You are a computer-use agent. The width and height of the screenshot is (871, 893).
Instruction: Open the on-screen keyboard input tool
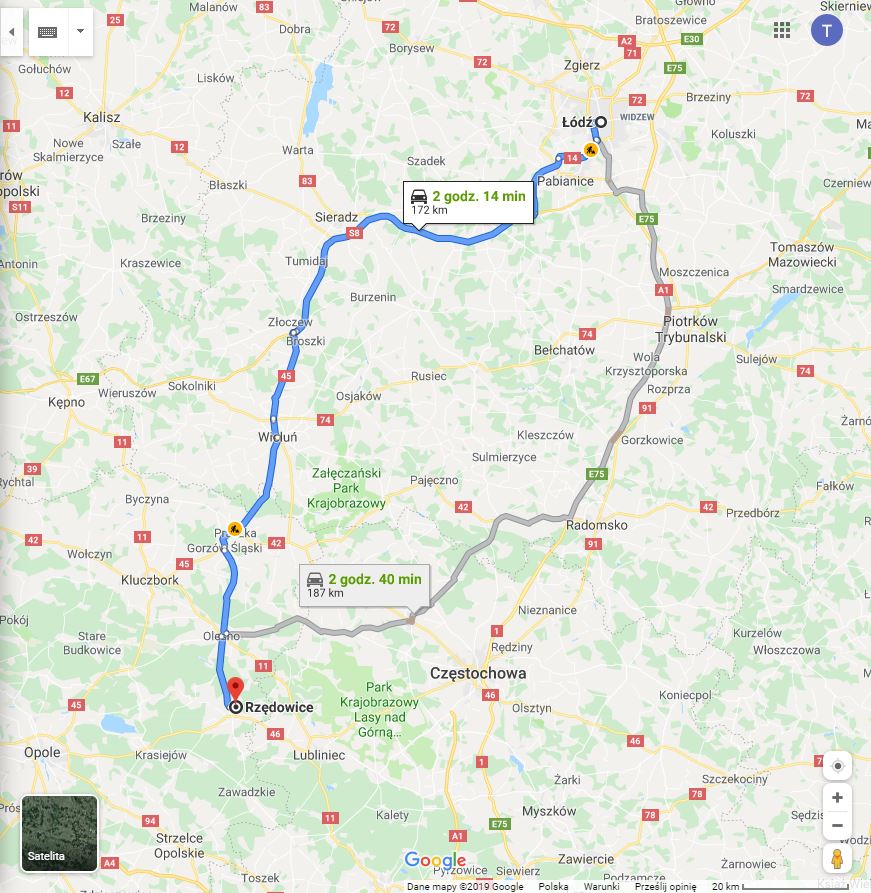click(x=47, y=32)
